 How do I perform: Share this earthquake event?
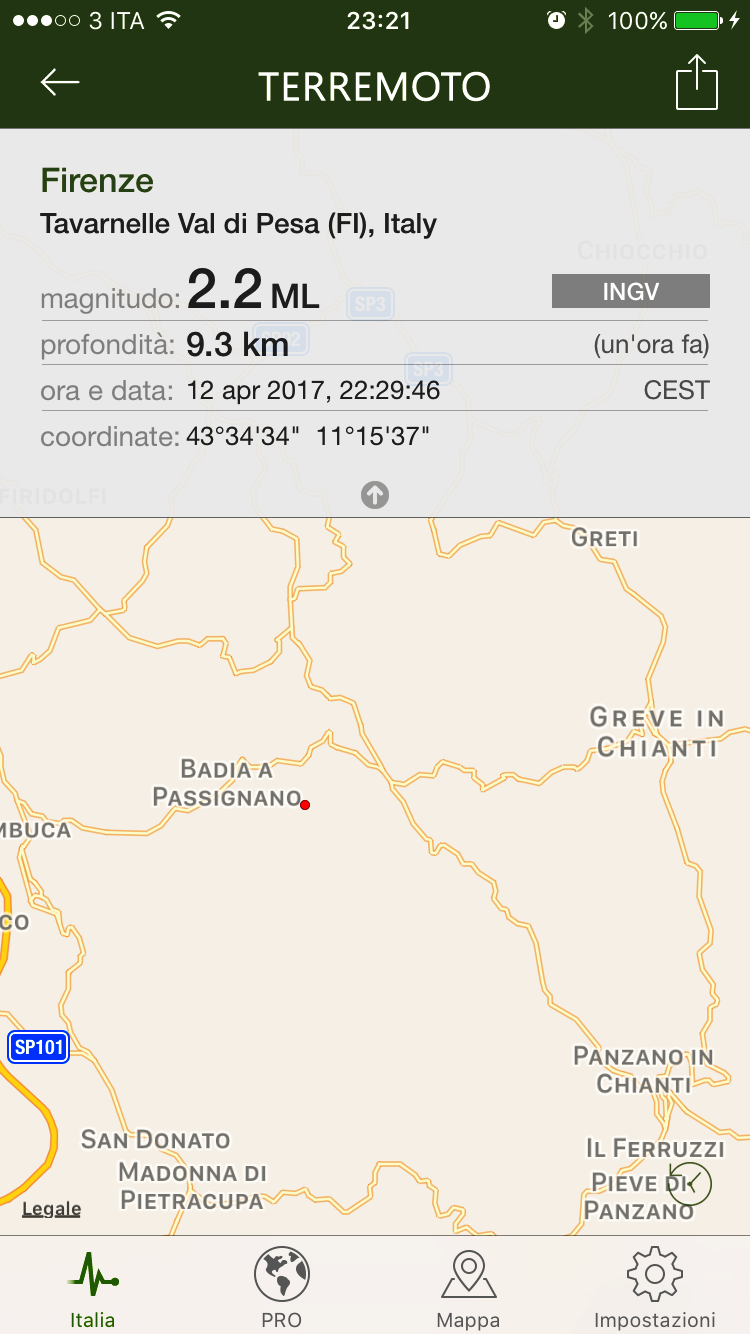coord(697,82)
